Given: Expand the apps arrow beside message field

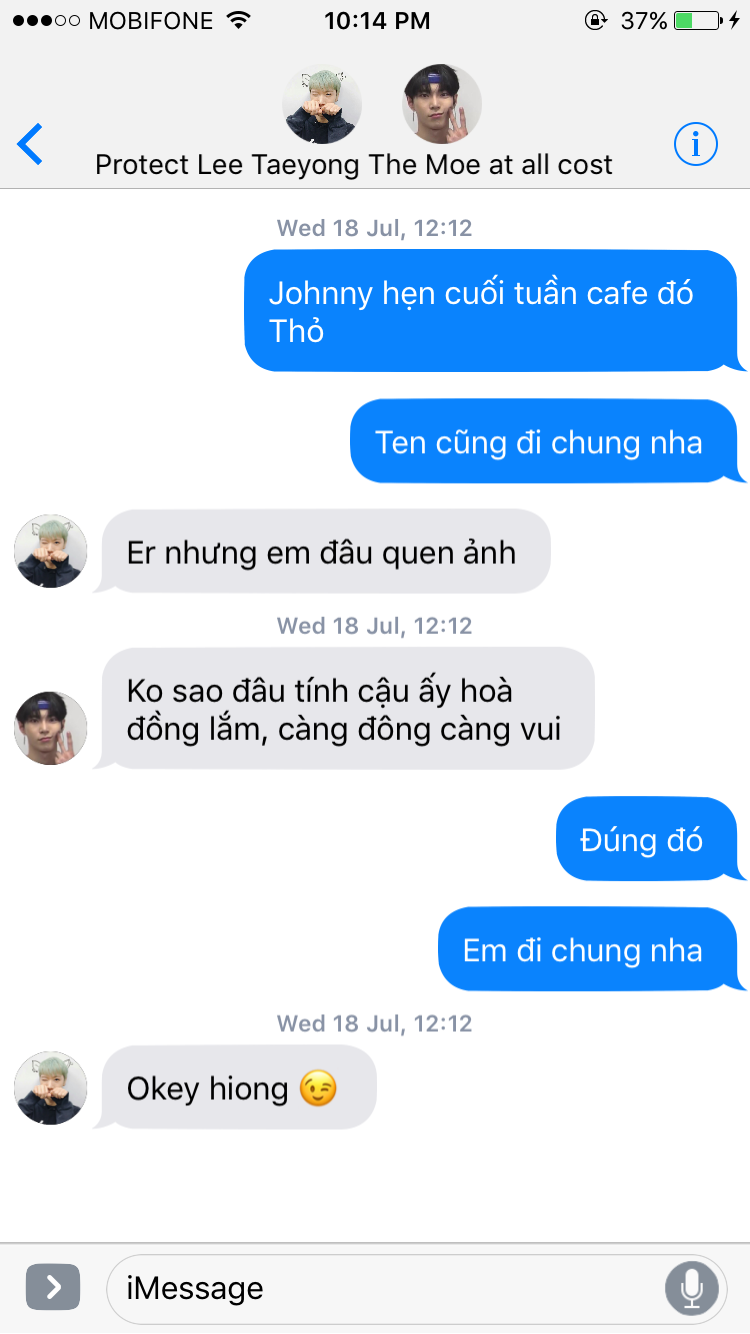Looking at the screenshot, I should coord(52,1287).
